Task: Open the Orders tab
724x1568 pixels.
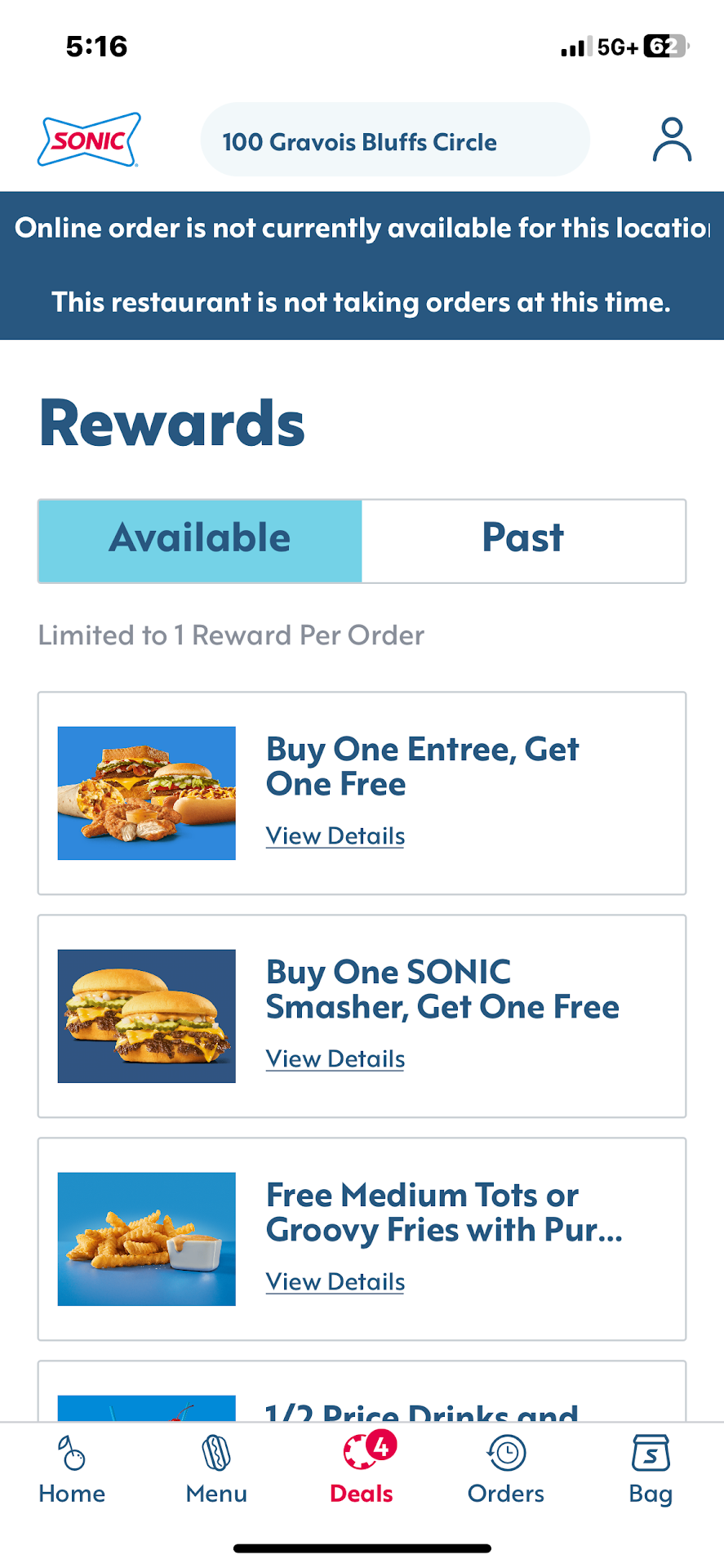Action: (506, 1470)
